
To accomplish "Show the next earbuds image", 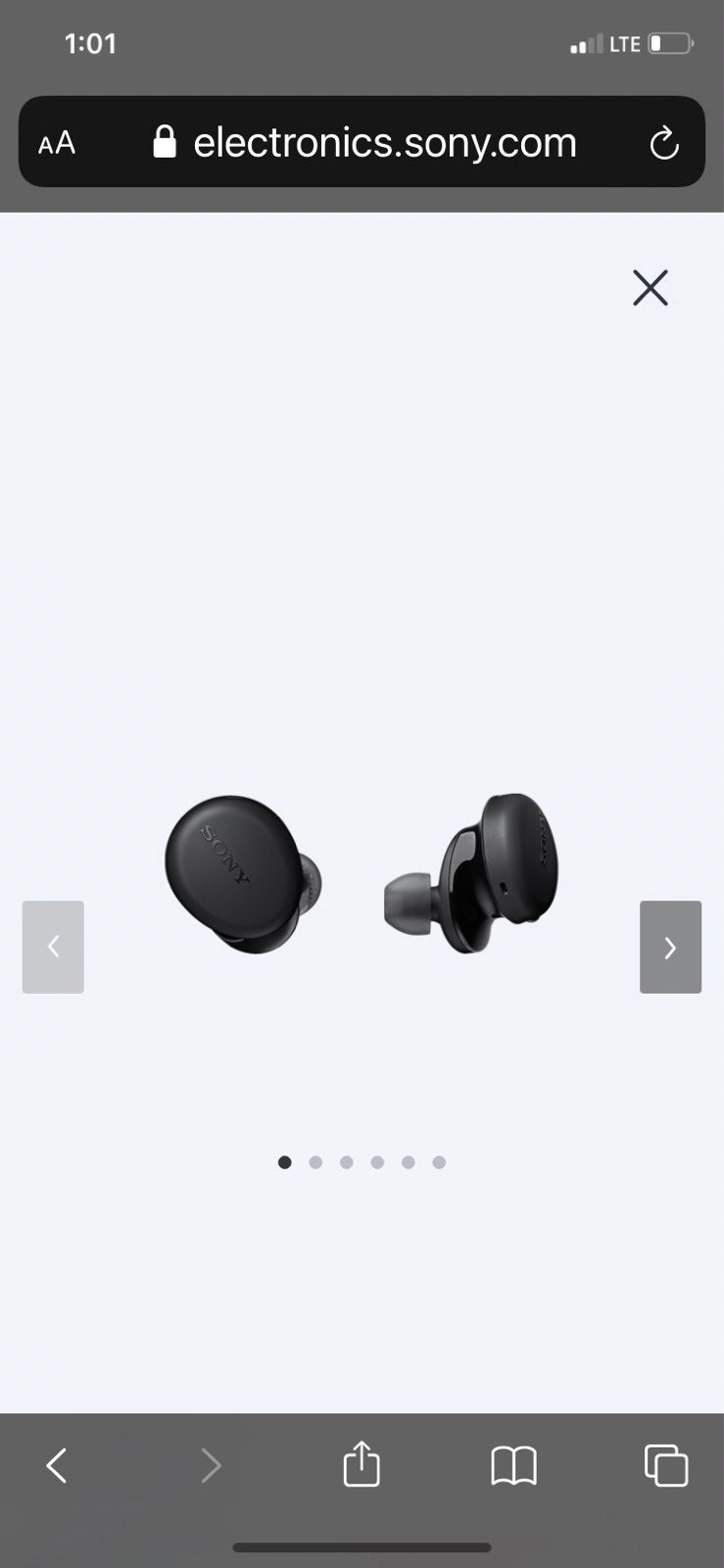I will (x=670, y=947).
